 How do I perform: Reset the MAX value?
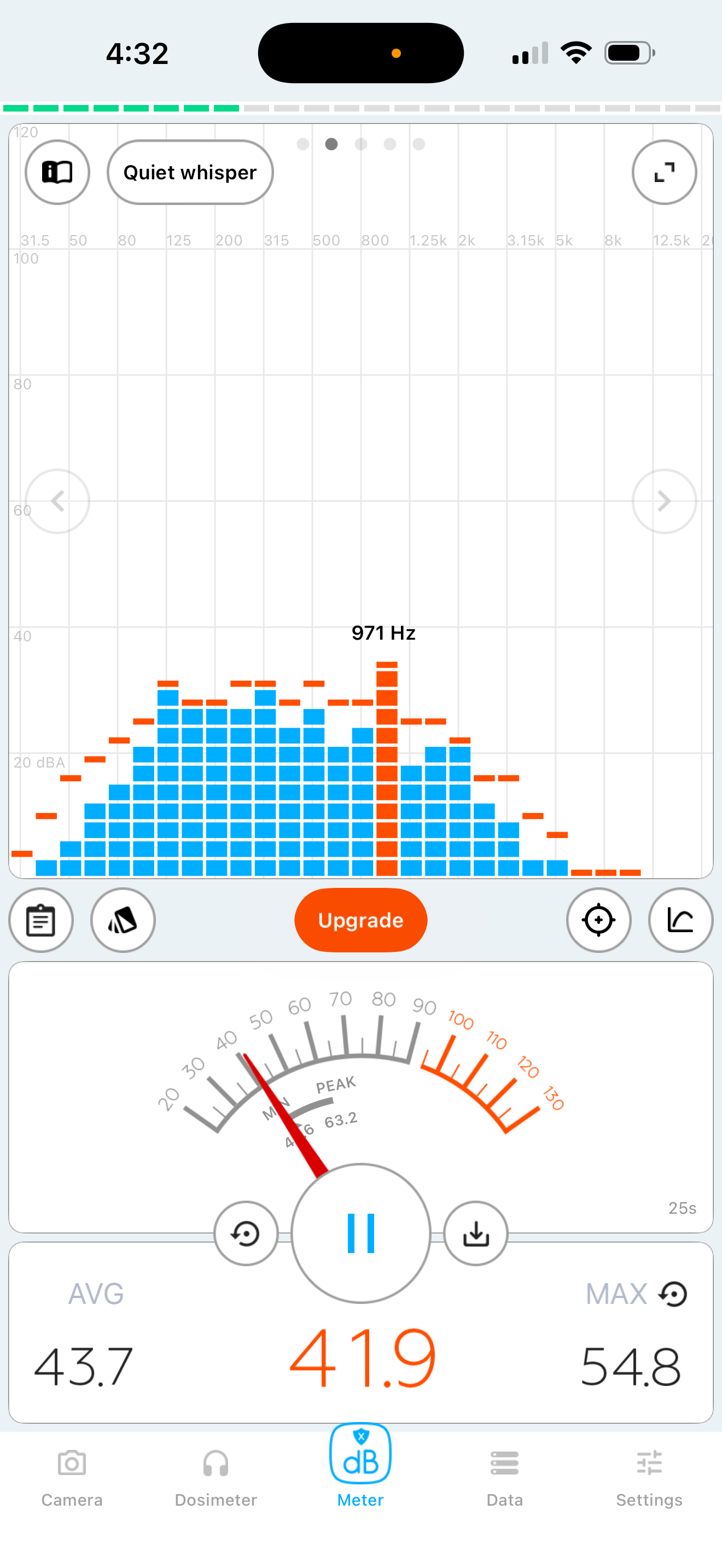pos(673,1294)
